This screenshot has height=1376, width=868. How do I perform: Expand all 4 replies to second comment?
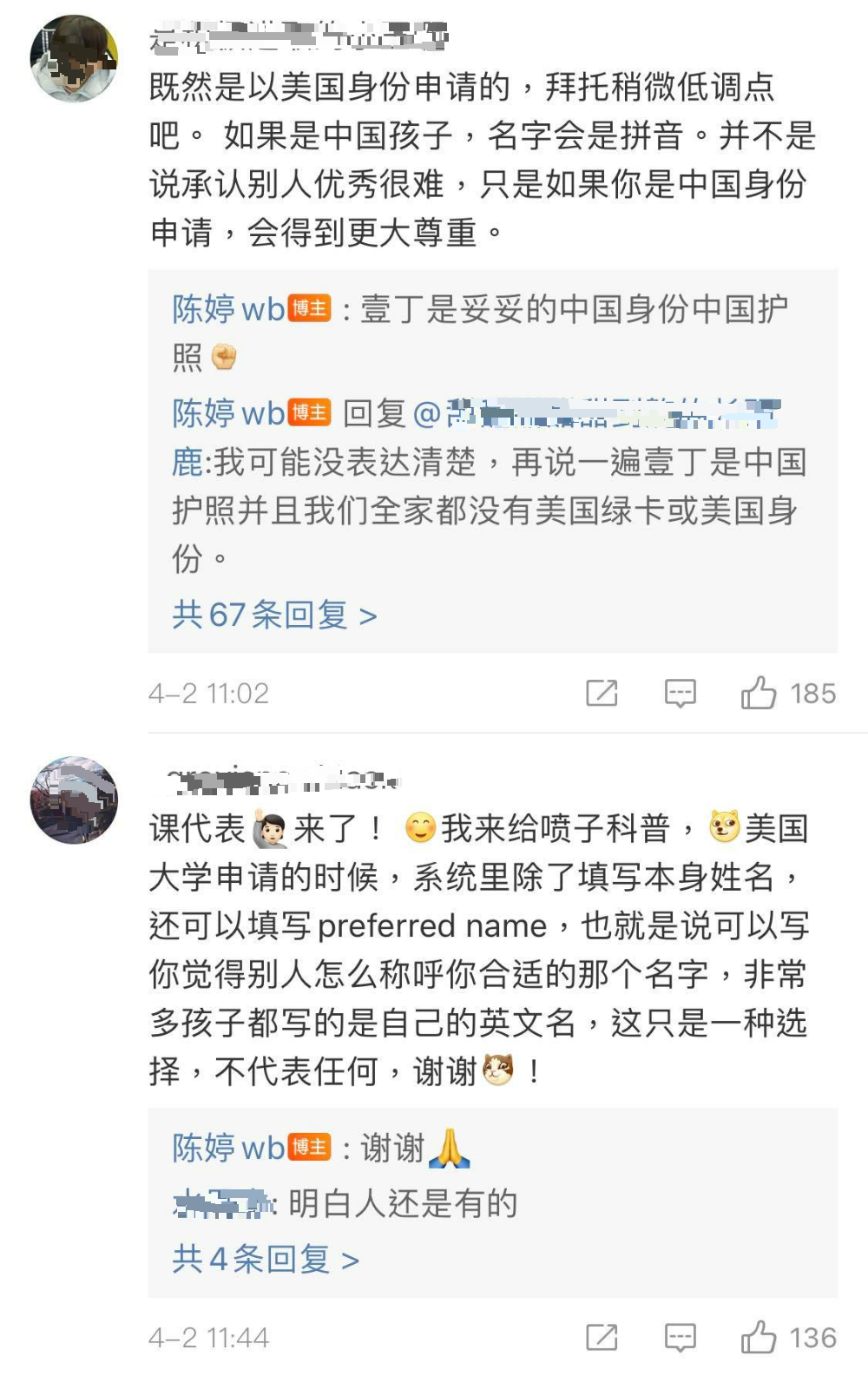(x=265, y=1259)
